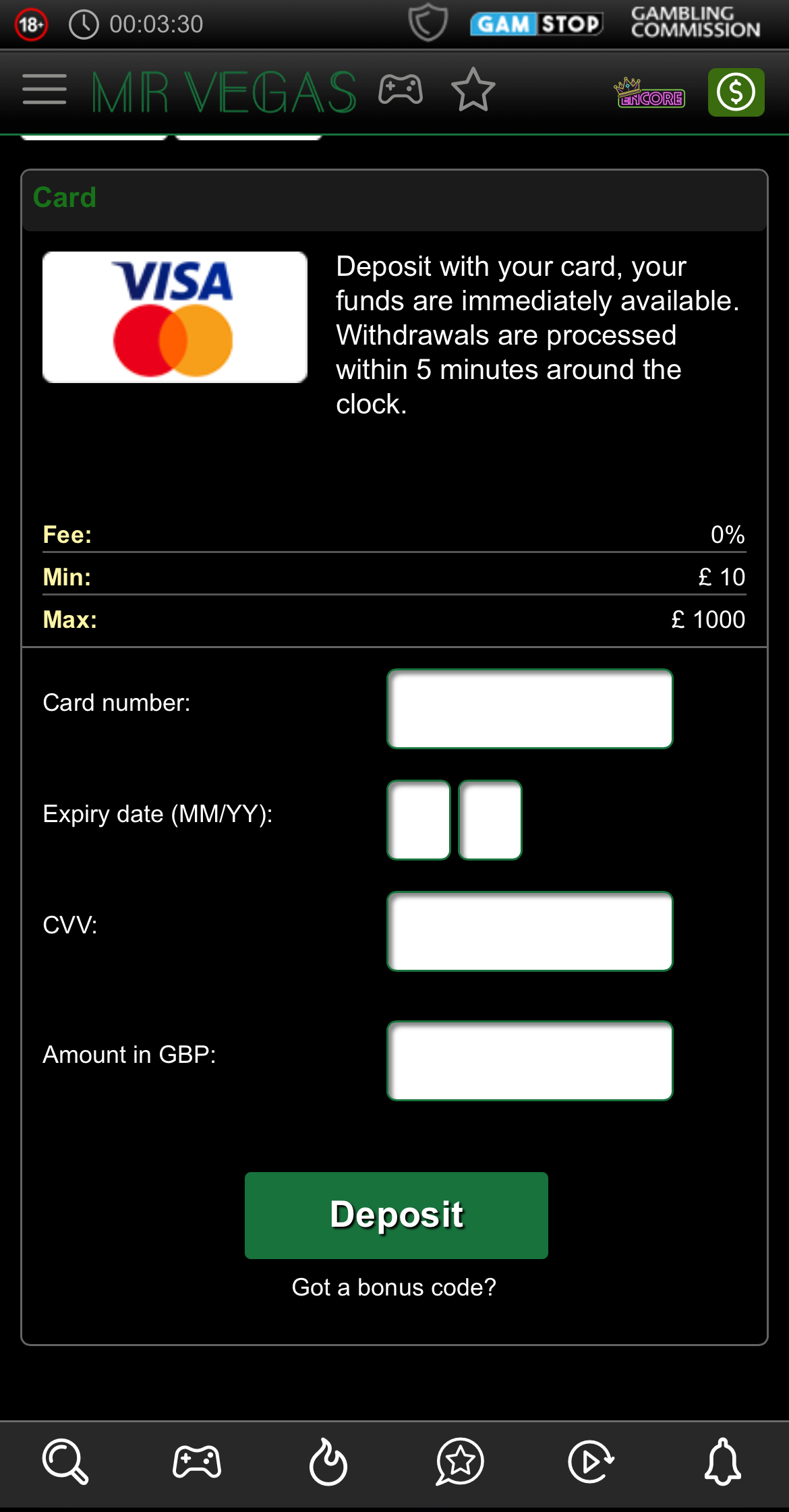Select the gamepad icon next to Mr Vegas logo
The image size is (789, 1512).
click(x=401, y=90)
